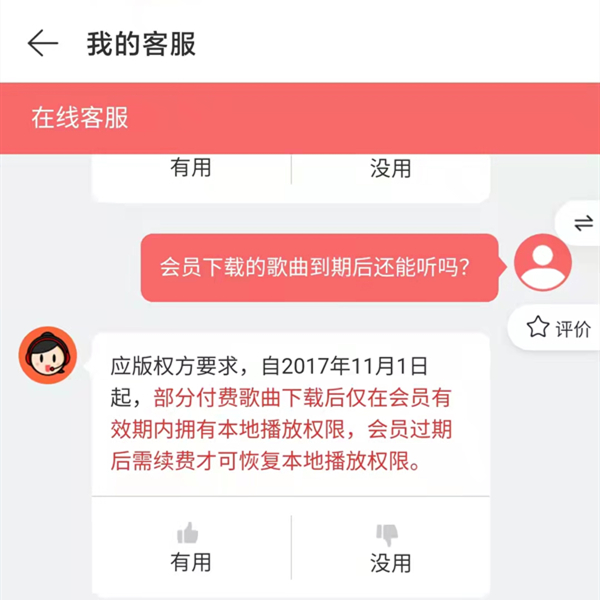Mark the previous answer as 有用

point(190,168)
